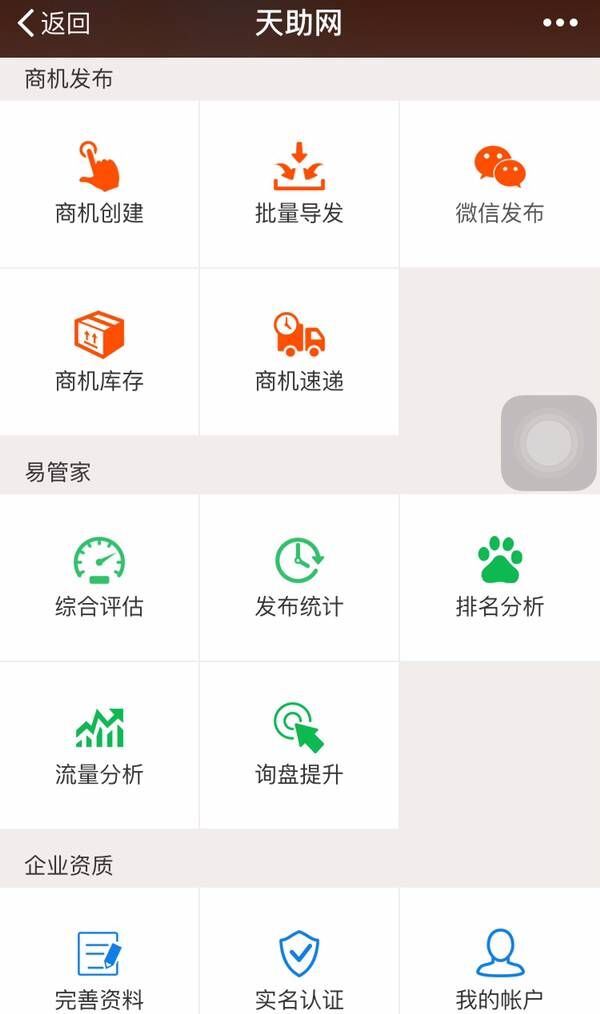
Task: Open 综合评估 overall assessment
Action: click(99, 577)
